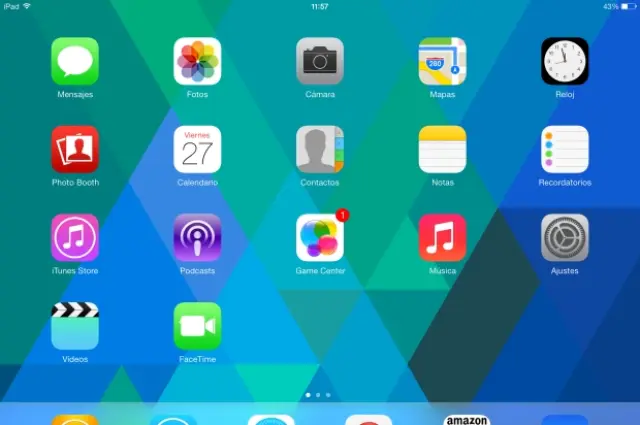This screenshot has height=425, width=640.
Task: Launch the Videos app
Action: click(75, 325)
